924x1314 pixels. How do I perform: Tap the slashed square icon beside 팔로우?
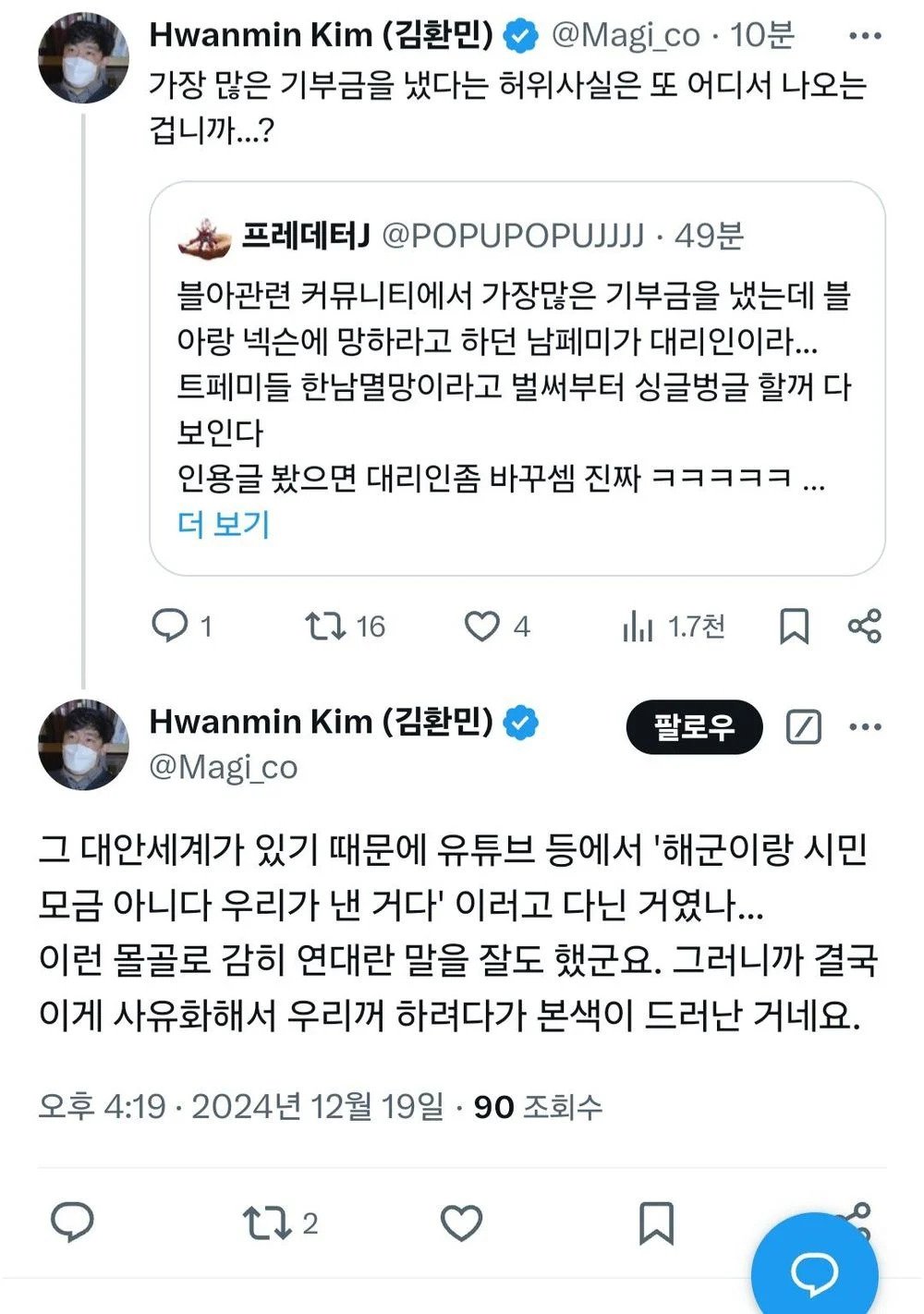(803, 727)
